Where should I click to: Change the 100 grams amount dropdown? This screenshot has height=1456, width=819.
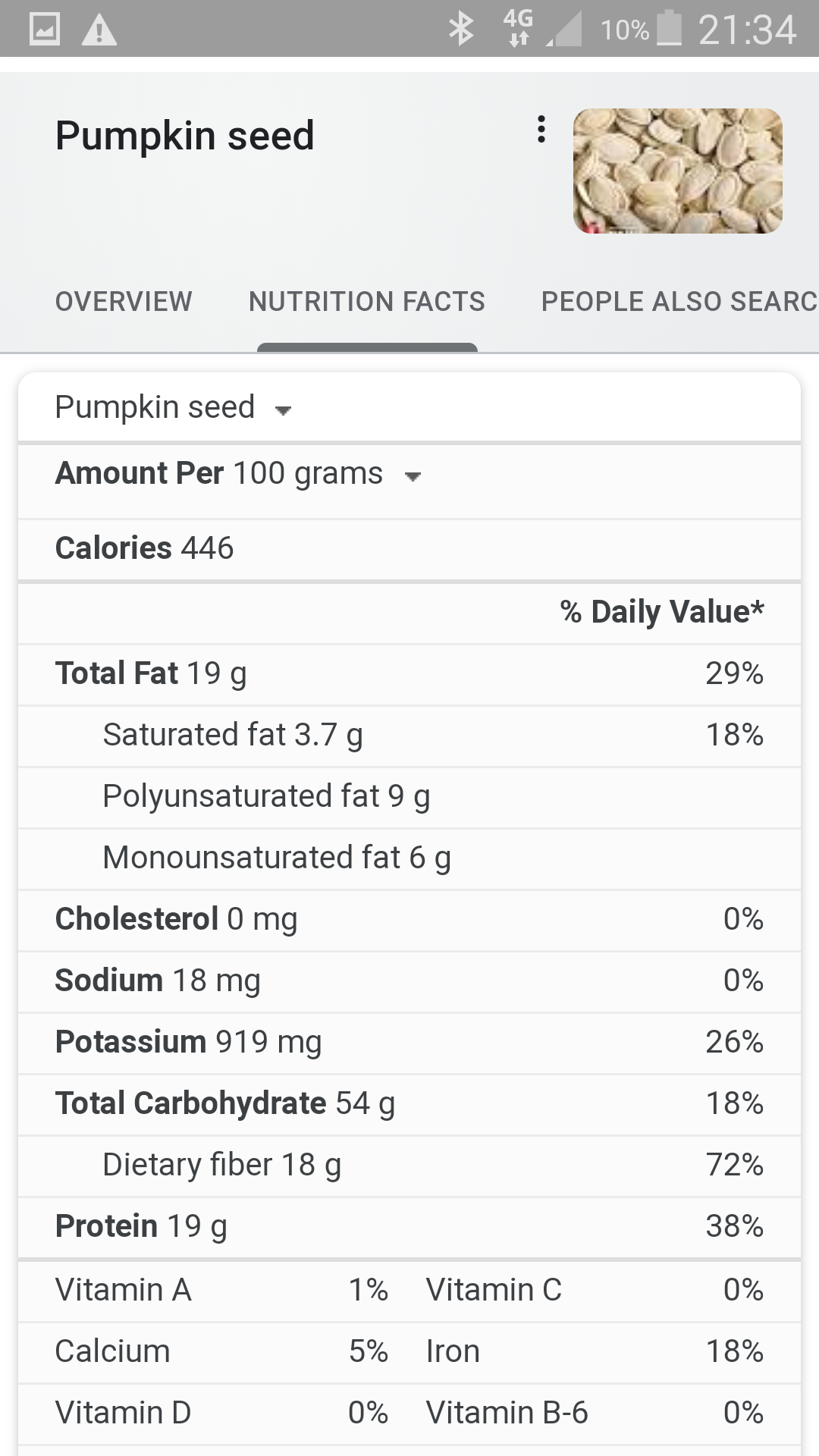(327, 474)
